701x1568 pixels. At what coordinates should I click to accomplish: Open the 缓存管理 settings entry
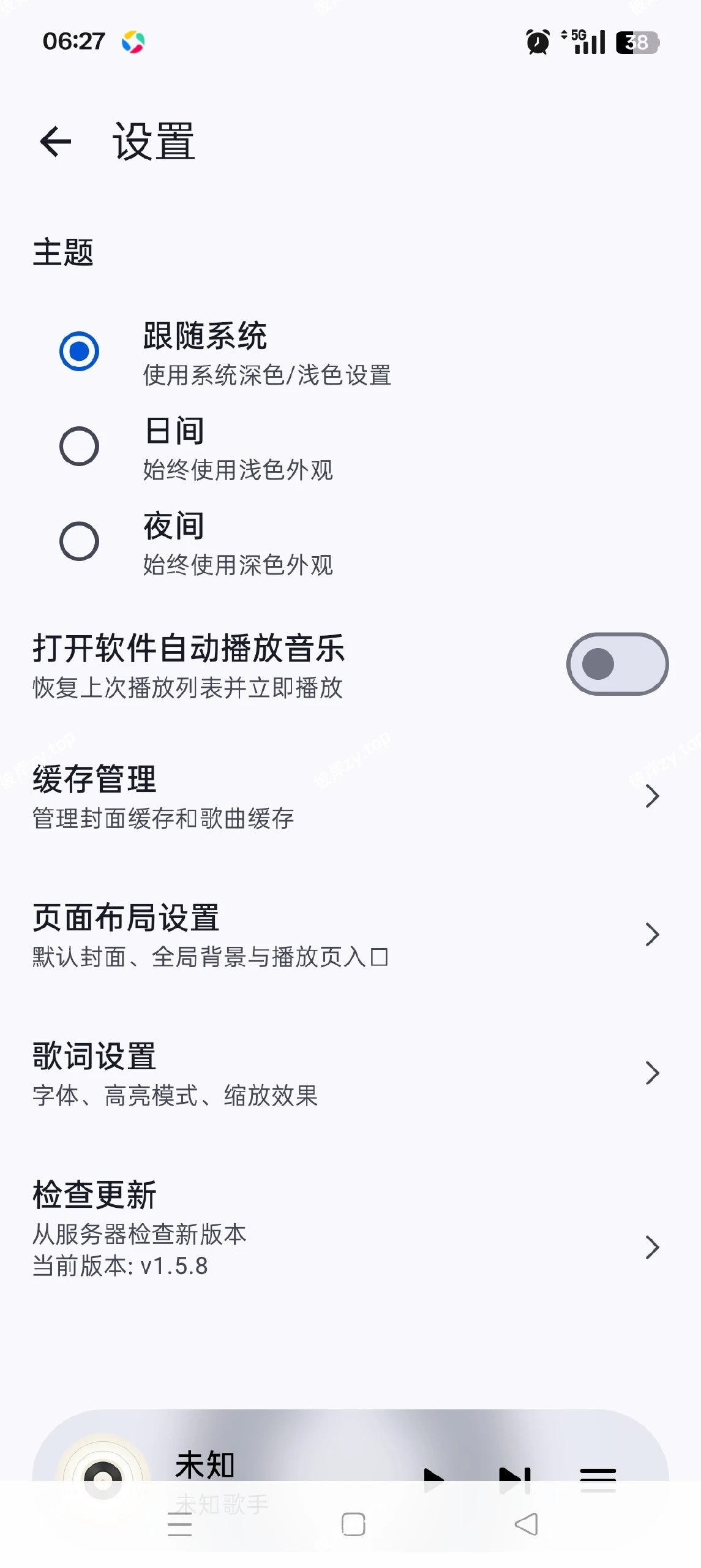click(x=95, y=779)
